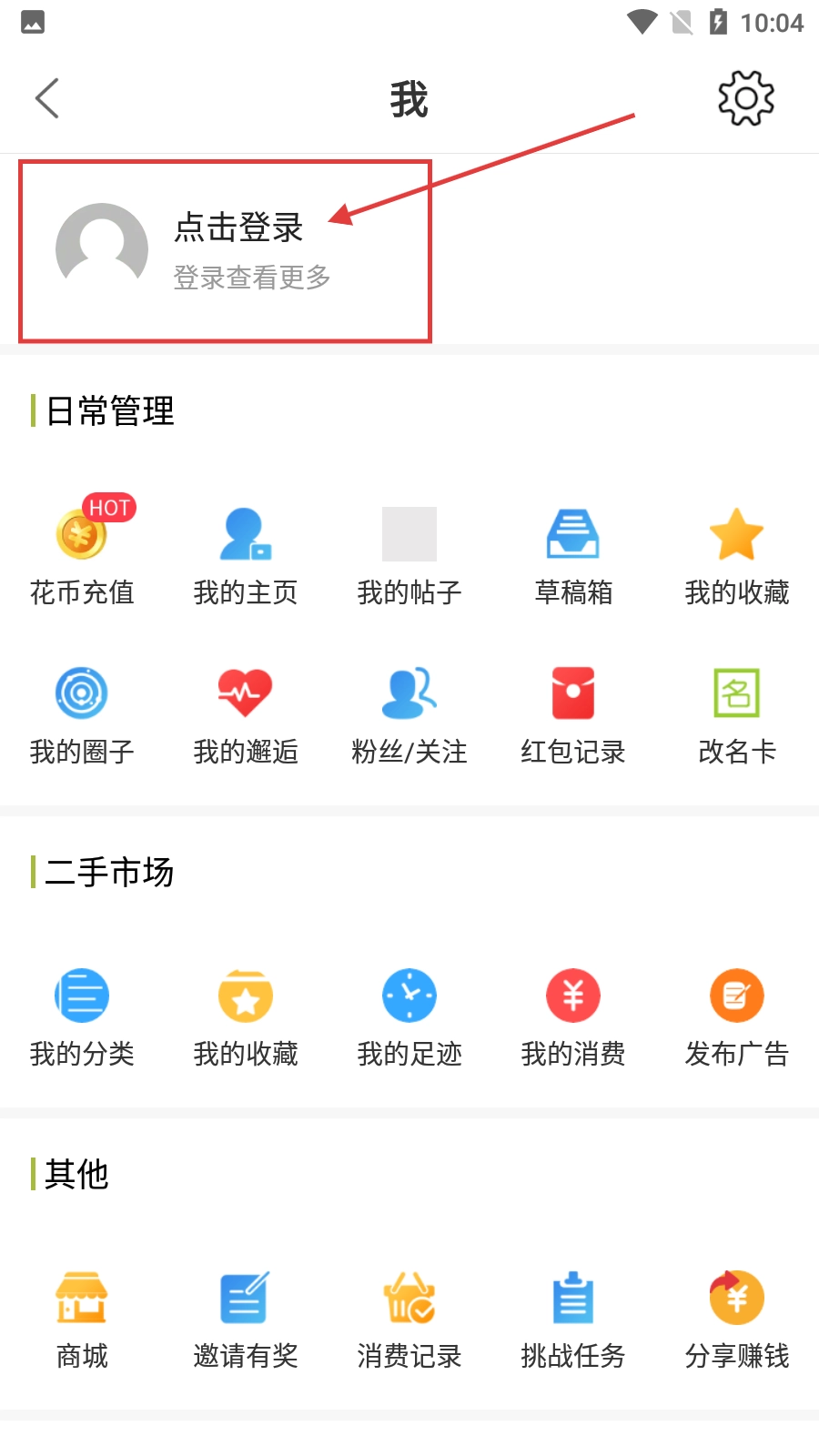Image resolution: width=819 pixels, height=1456 pixels.
Task: Open 红包记录
Action: pos(573,712)
